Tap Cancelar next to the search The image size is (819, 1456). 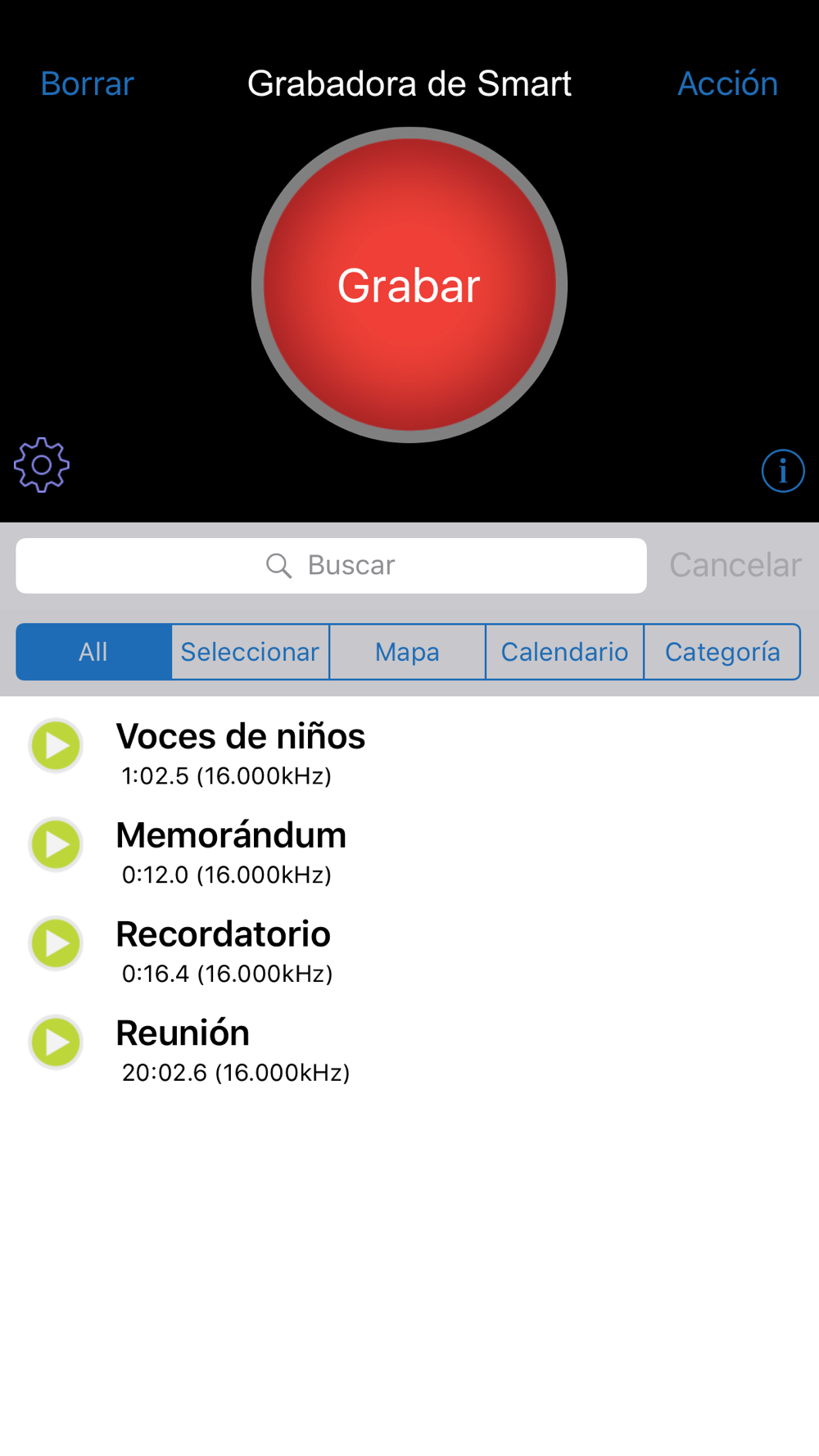point(735,565)
